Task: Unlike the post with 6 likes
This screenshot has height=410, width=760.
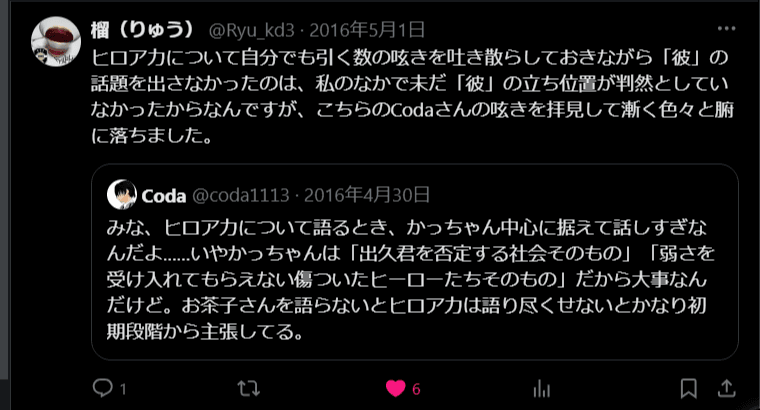Action: click(396, 388)
